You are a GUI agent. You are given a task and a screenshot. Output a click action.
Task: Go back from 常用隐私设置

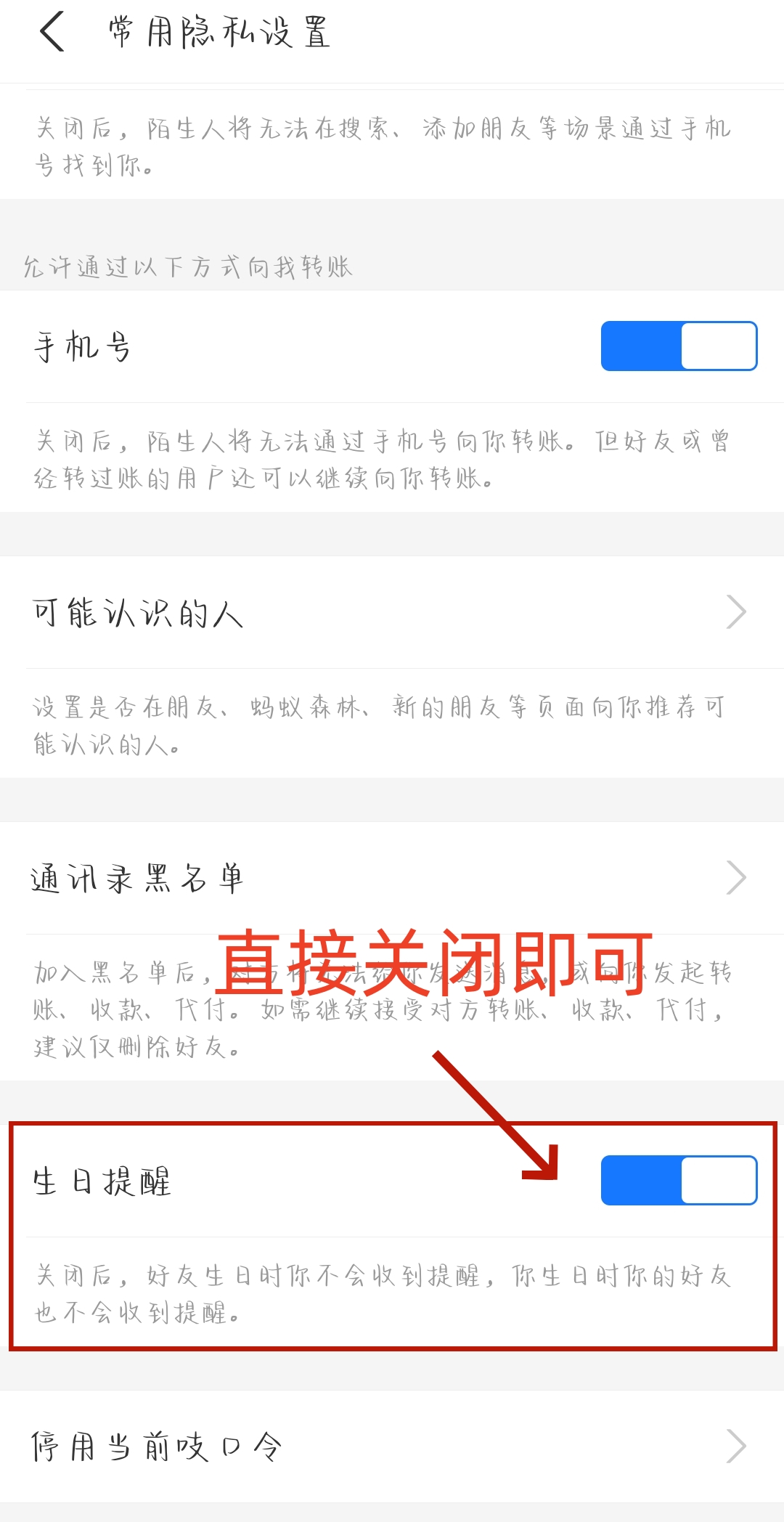[52, 32]
